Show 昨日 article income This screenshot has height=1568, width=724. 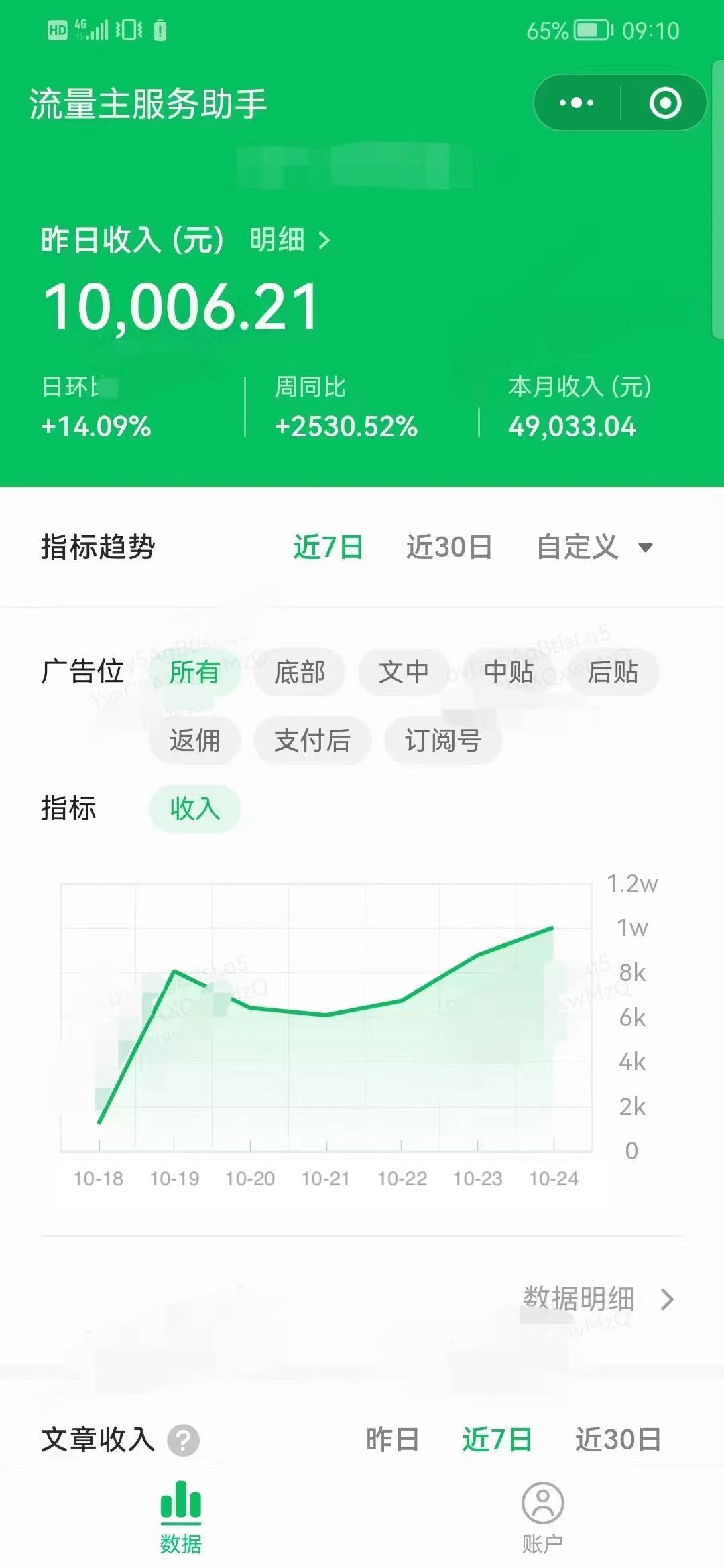[x=392, y=1439]
